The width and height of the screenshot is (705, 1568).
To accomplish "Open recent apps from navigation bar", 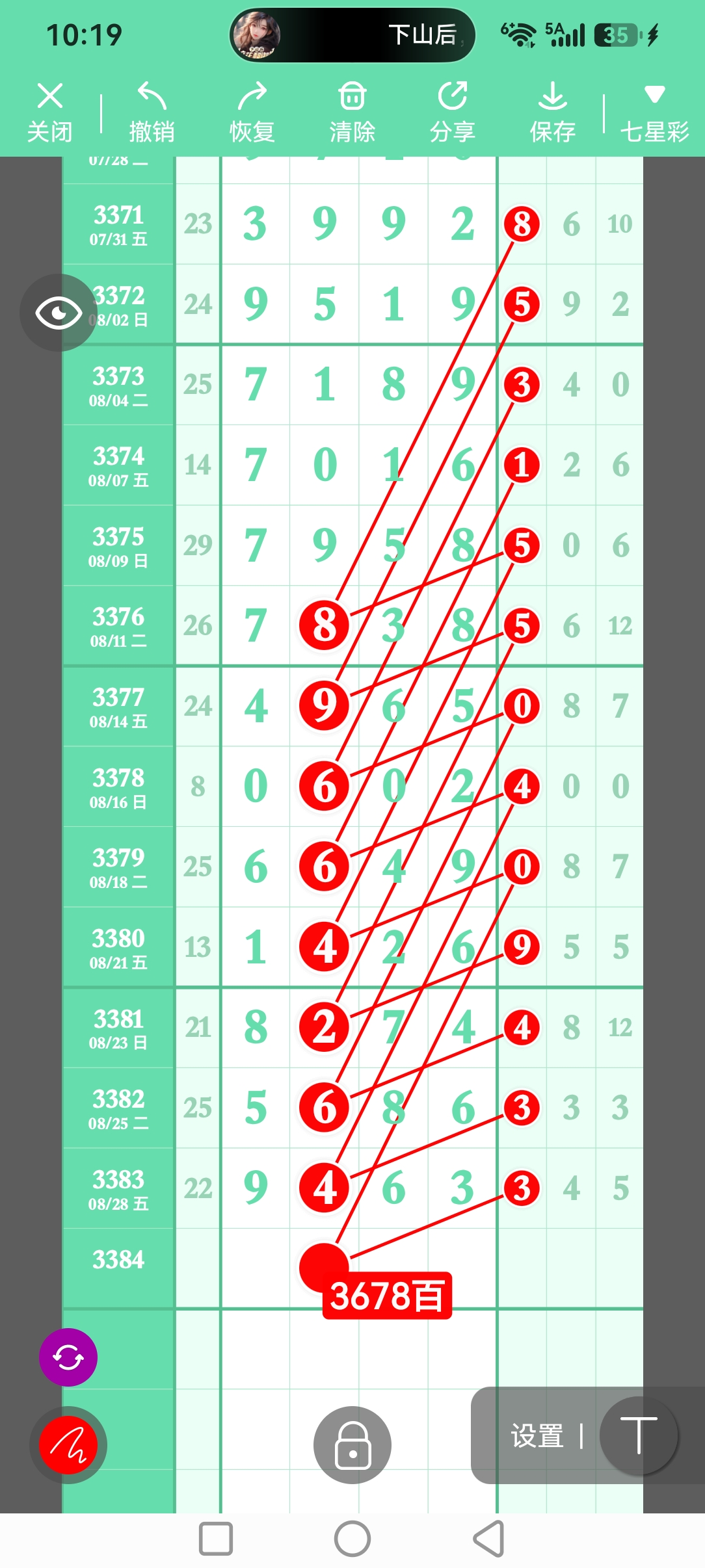I will pyautogui.click(x=216, y=1539).
